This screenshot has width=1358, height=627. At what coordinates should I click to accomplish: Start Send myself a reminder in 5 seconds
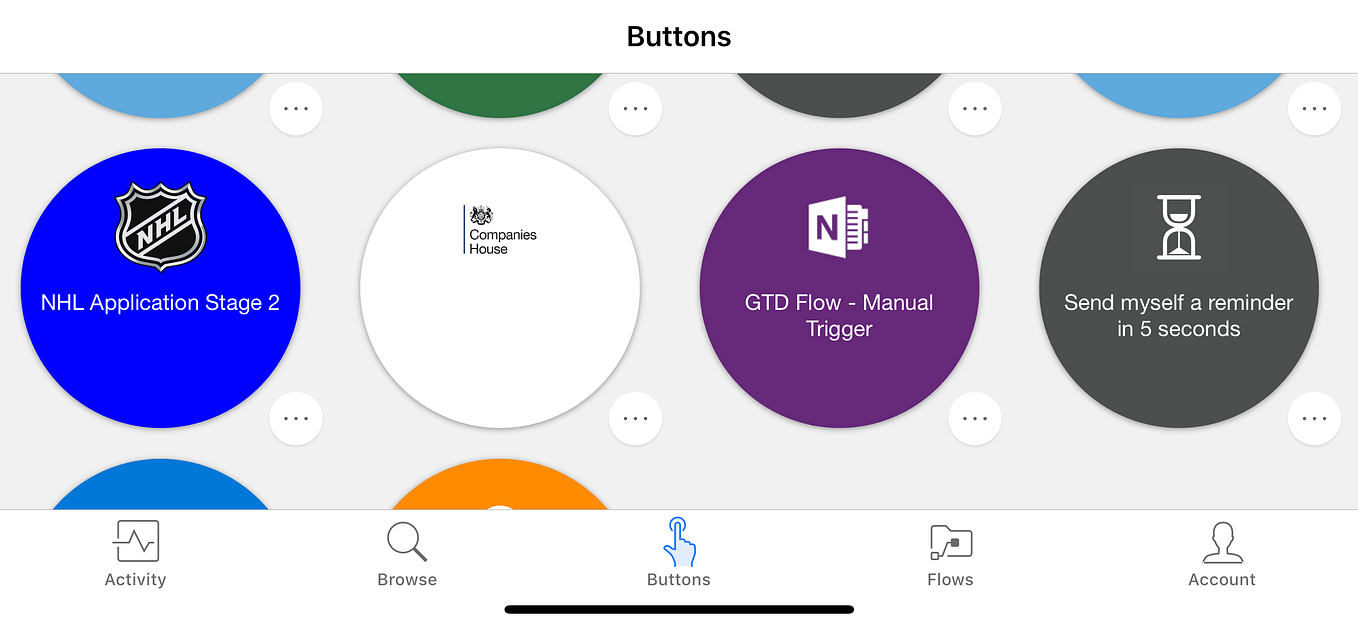coord(1178,288)
